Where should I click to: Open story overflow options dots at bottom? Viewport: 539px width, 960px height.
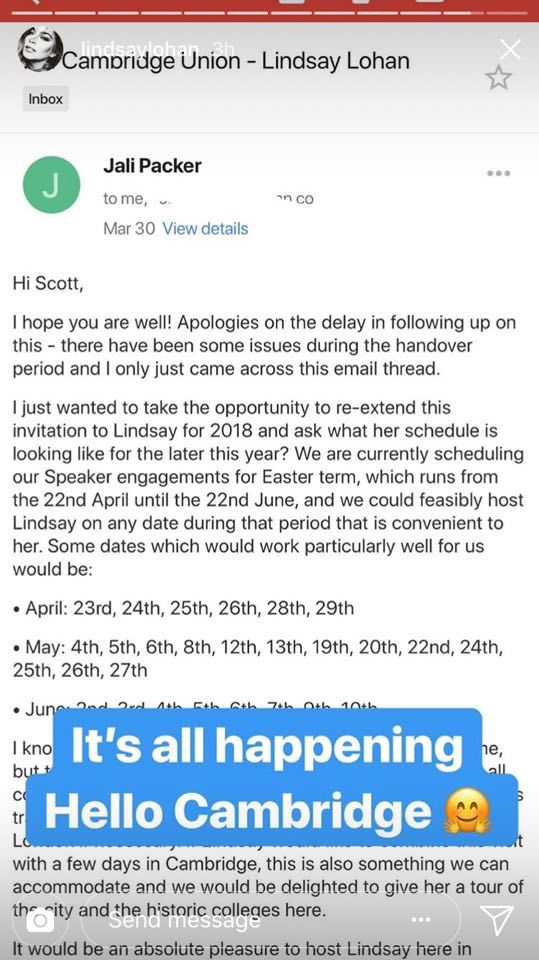click(421, 920)
